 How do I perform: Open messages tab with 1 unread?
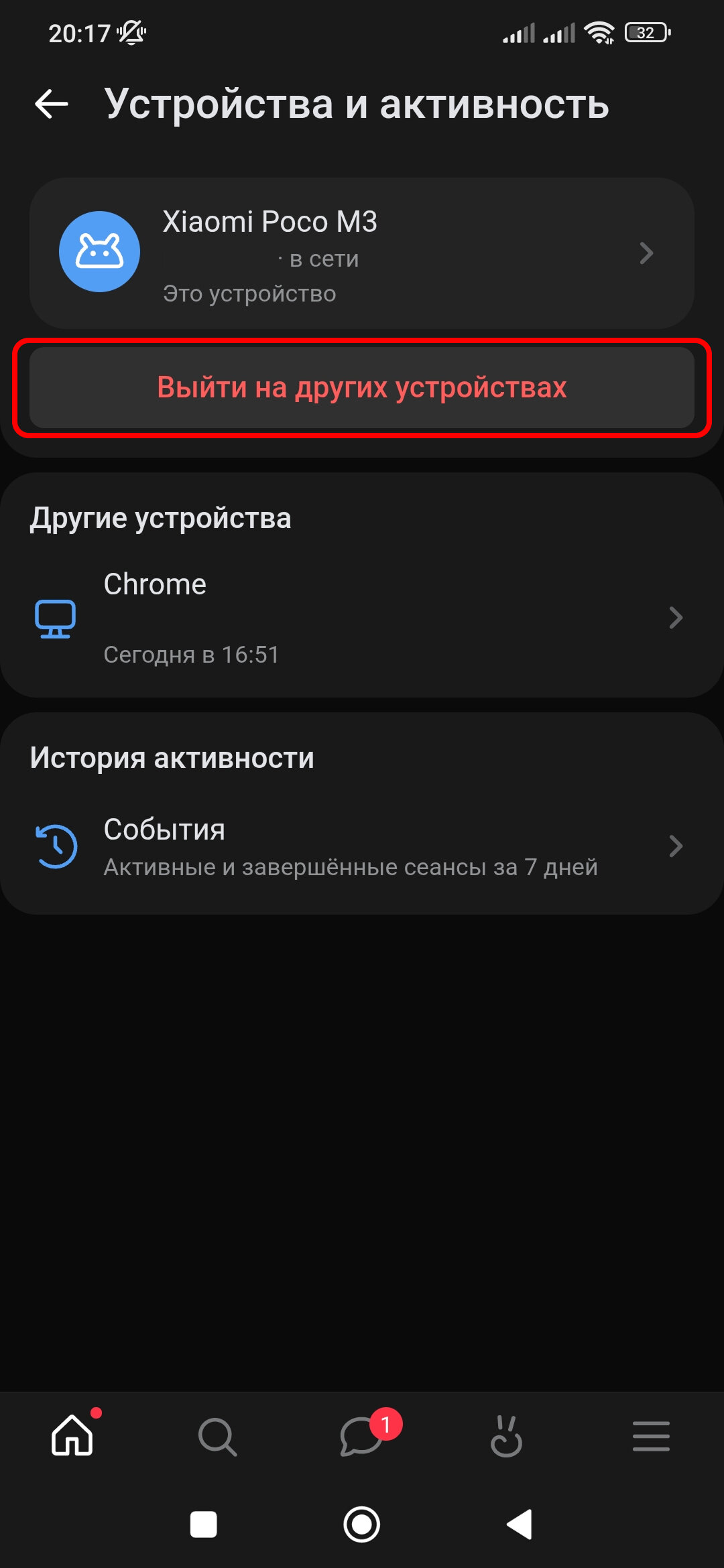pyautogui.click(x=362, y=1436)
